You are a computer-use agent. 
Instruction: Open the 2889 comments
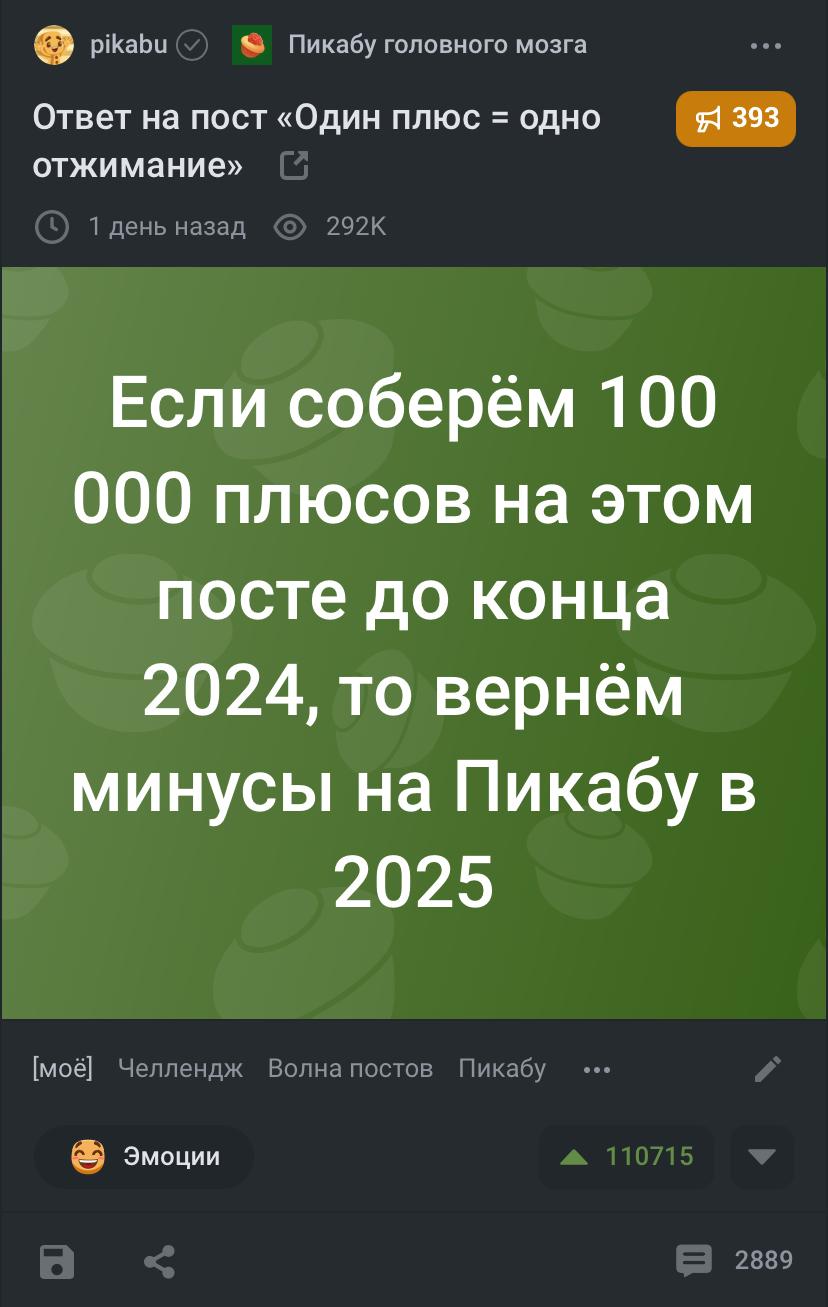734,1260
